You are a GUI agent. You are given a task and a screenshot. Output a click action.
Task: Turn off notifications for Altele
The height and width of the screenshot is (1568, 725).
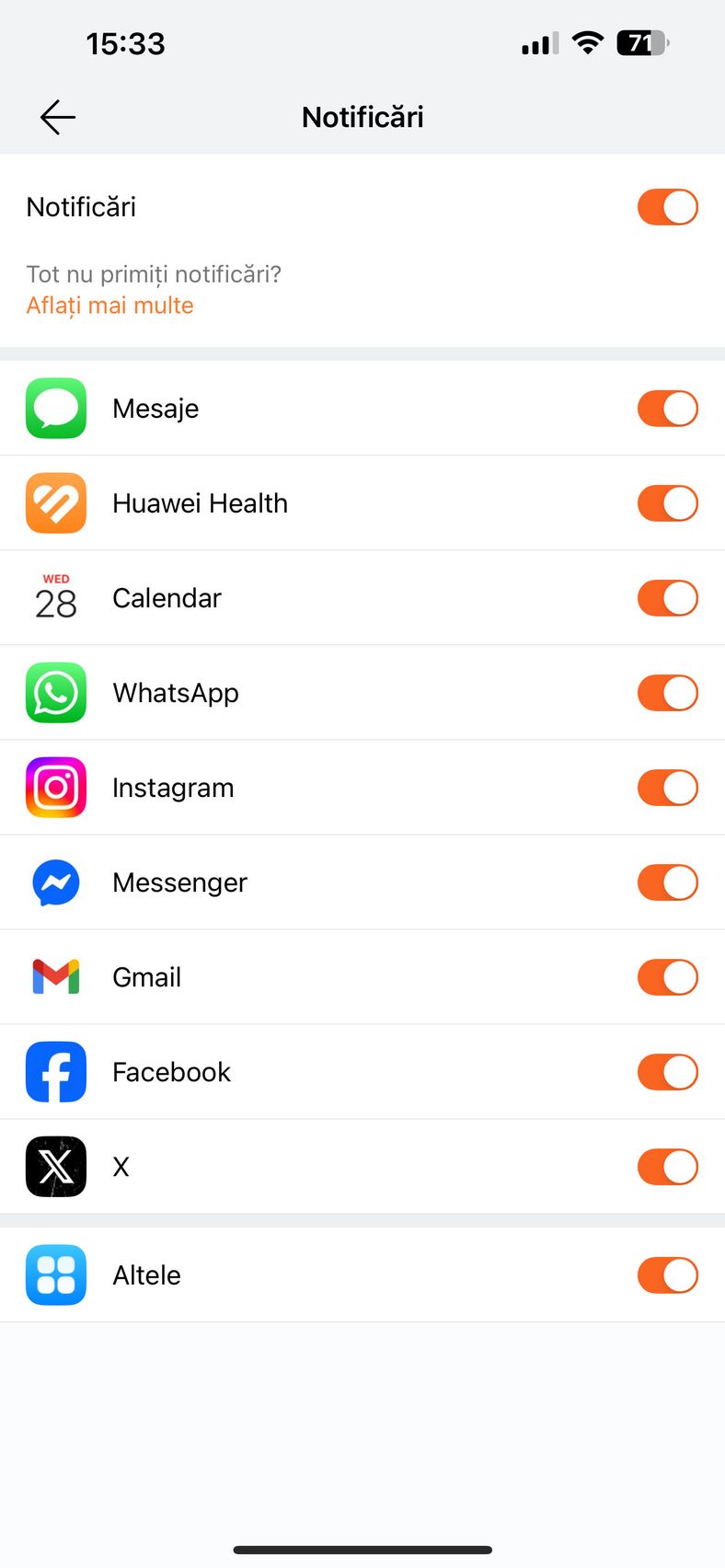point(668,1275)
